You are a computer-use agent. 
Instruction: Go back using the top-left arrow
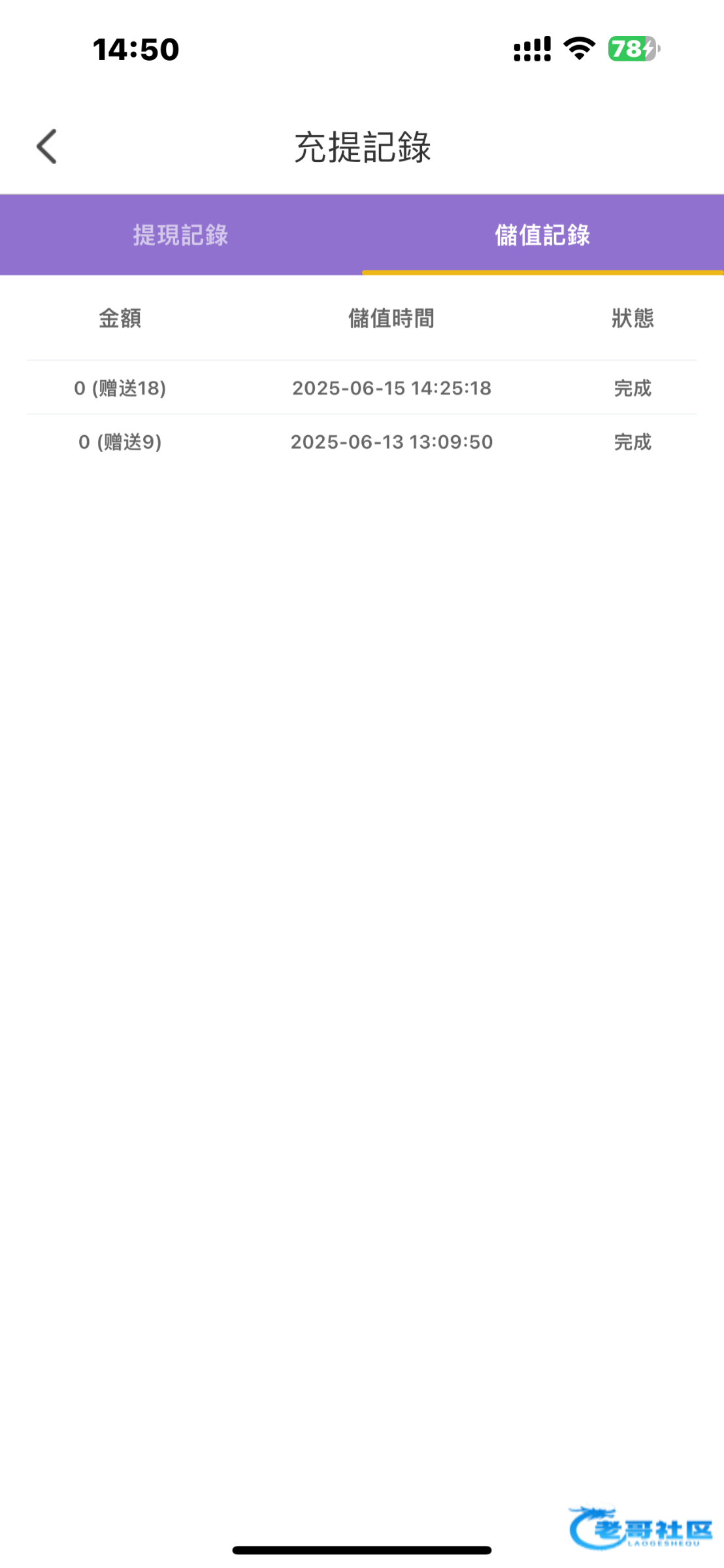tap(46, 146)
